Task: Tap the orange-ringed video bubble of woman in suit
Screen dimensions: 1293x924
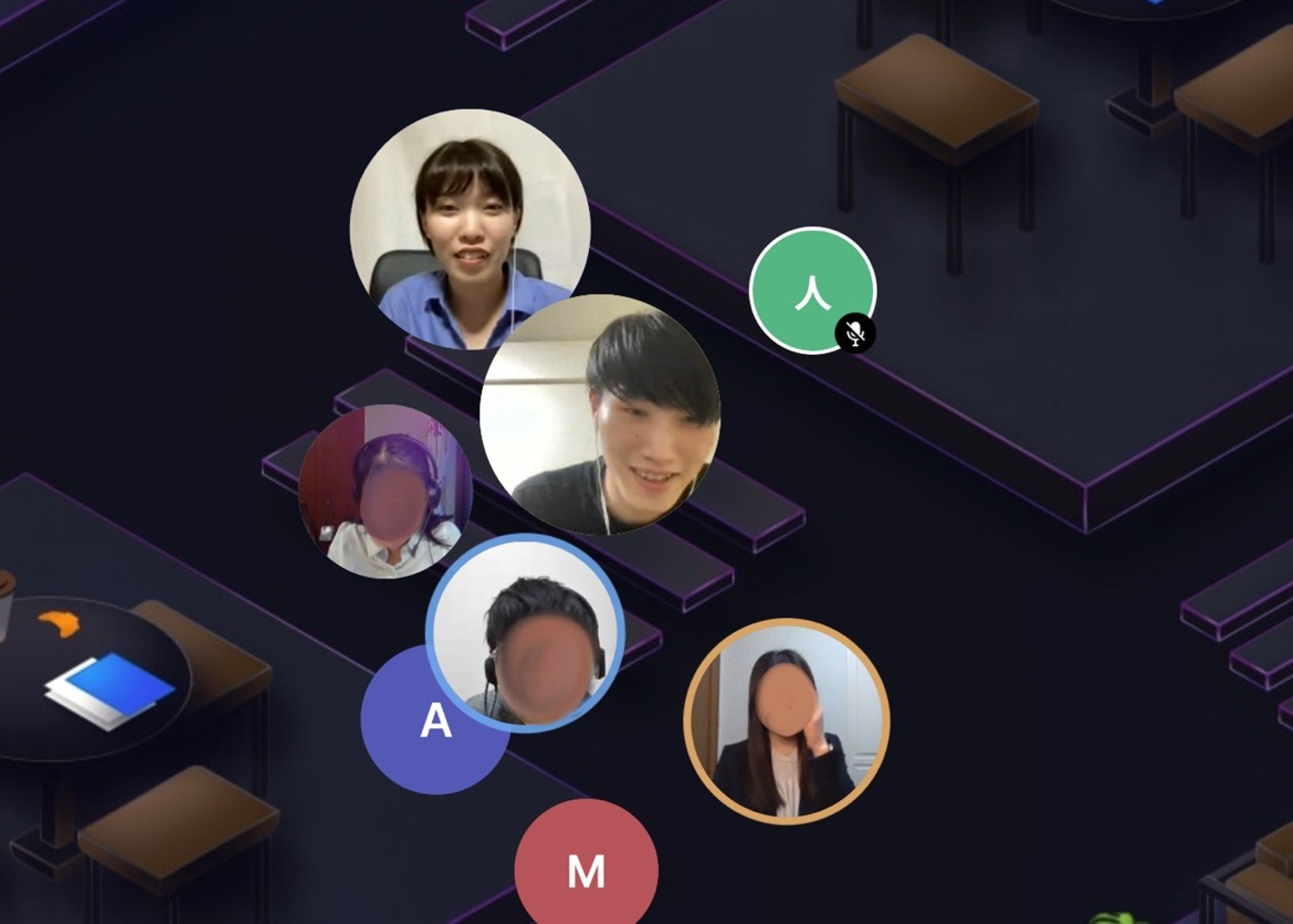Action: pos(787,720)
